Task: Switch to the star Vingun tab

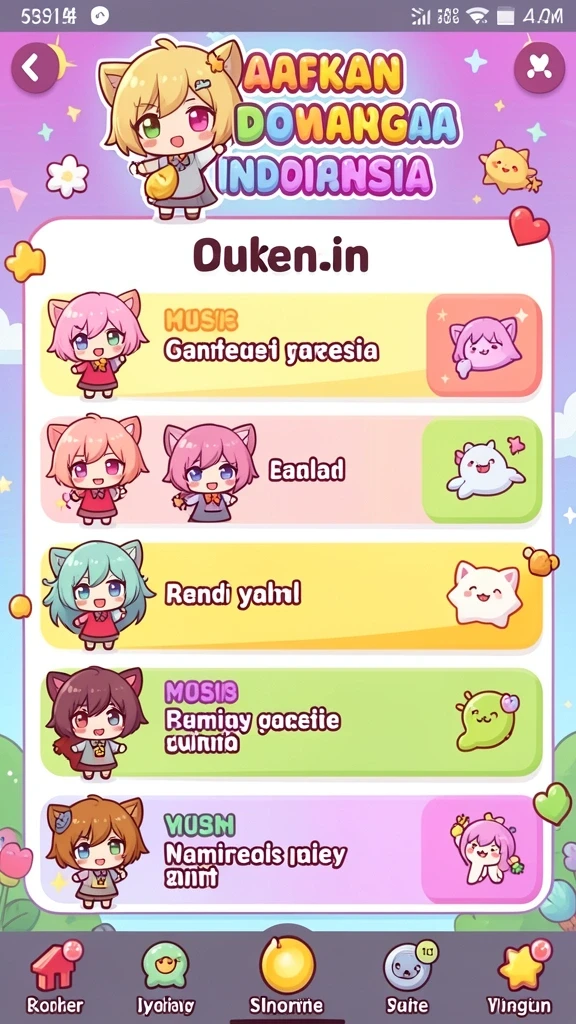Action: pos(520,978)
